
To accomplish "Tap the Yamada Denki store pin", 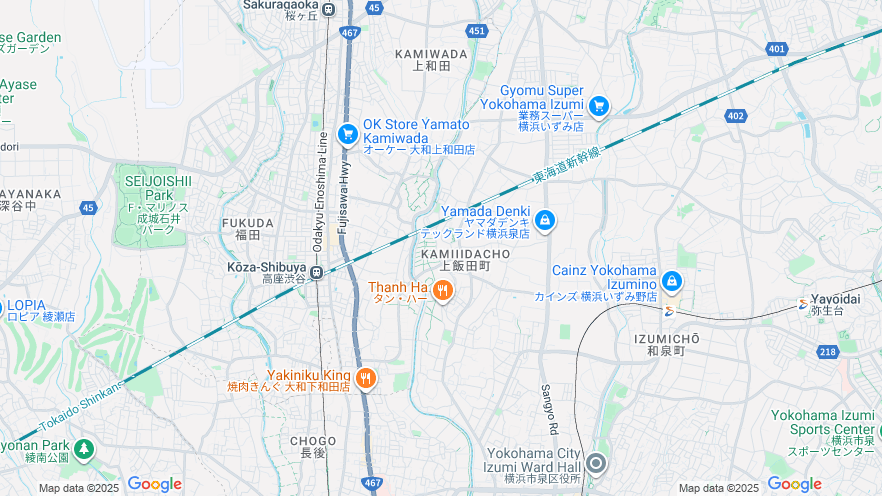I will 545,219.
